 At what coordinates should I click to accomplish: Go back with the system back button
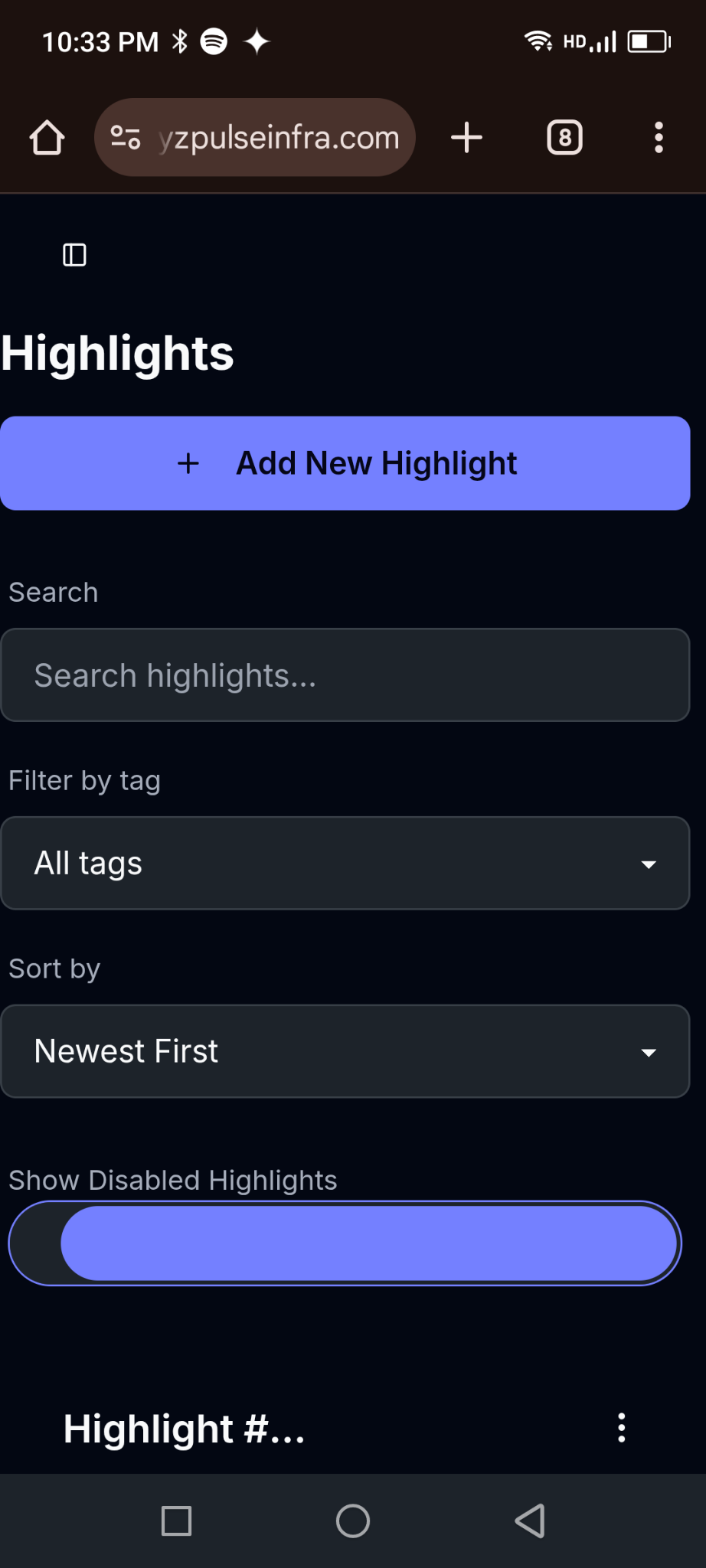(530, 1521)
